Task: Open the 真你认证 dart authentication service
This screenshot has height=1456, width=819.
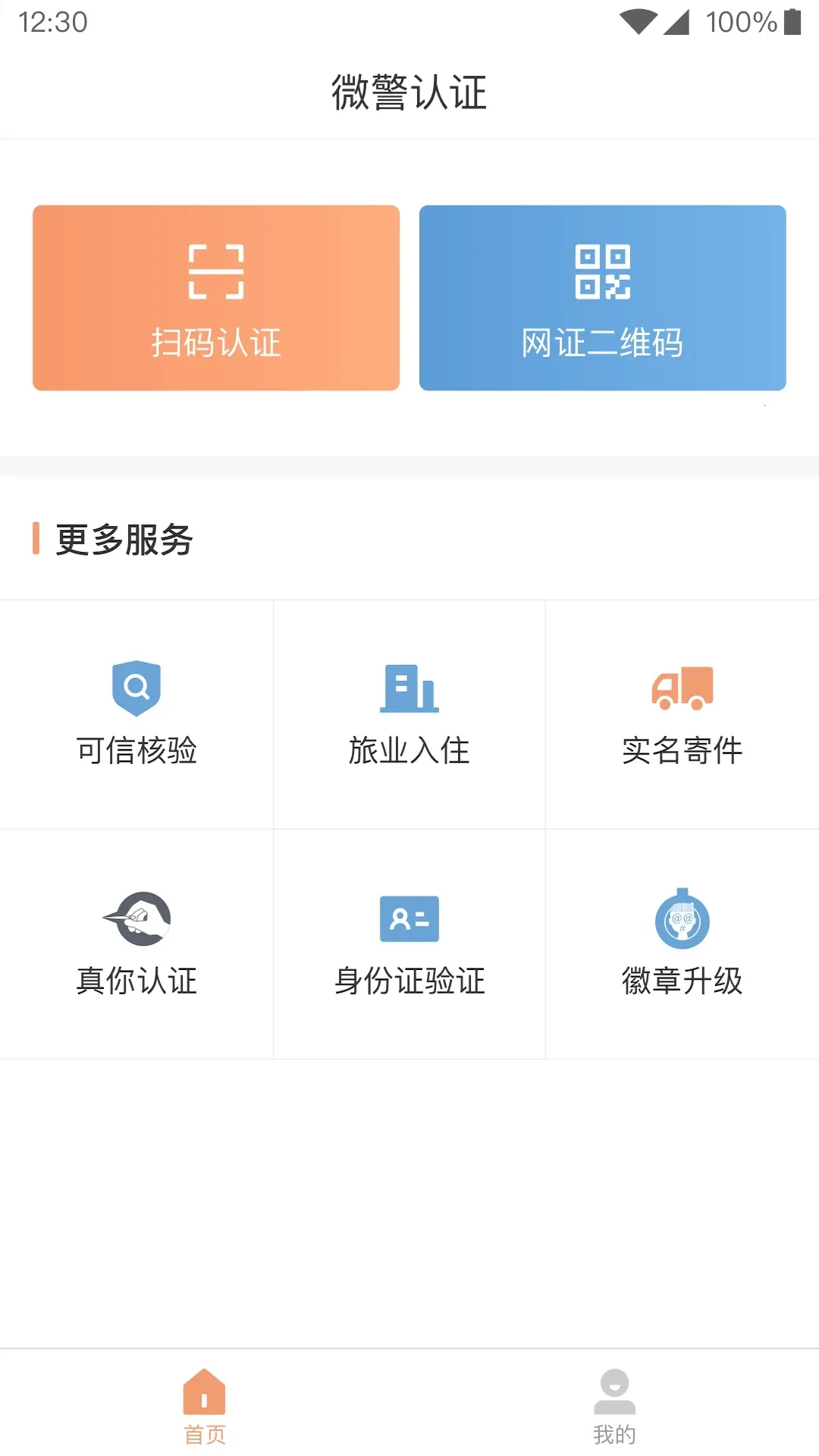Action: (x=136, y=943)
